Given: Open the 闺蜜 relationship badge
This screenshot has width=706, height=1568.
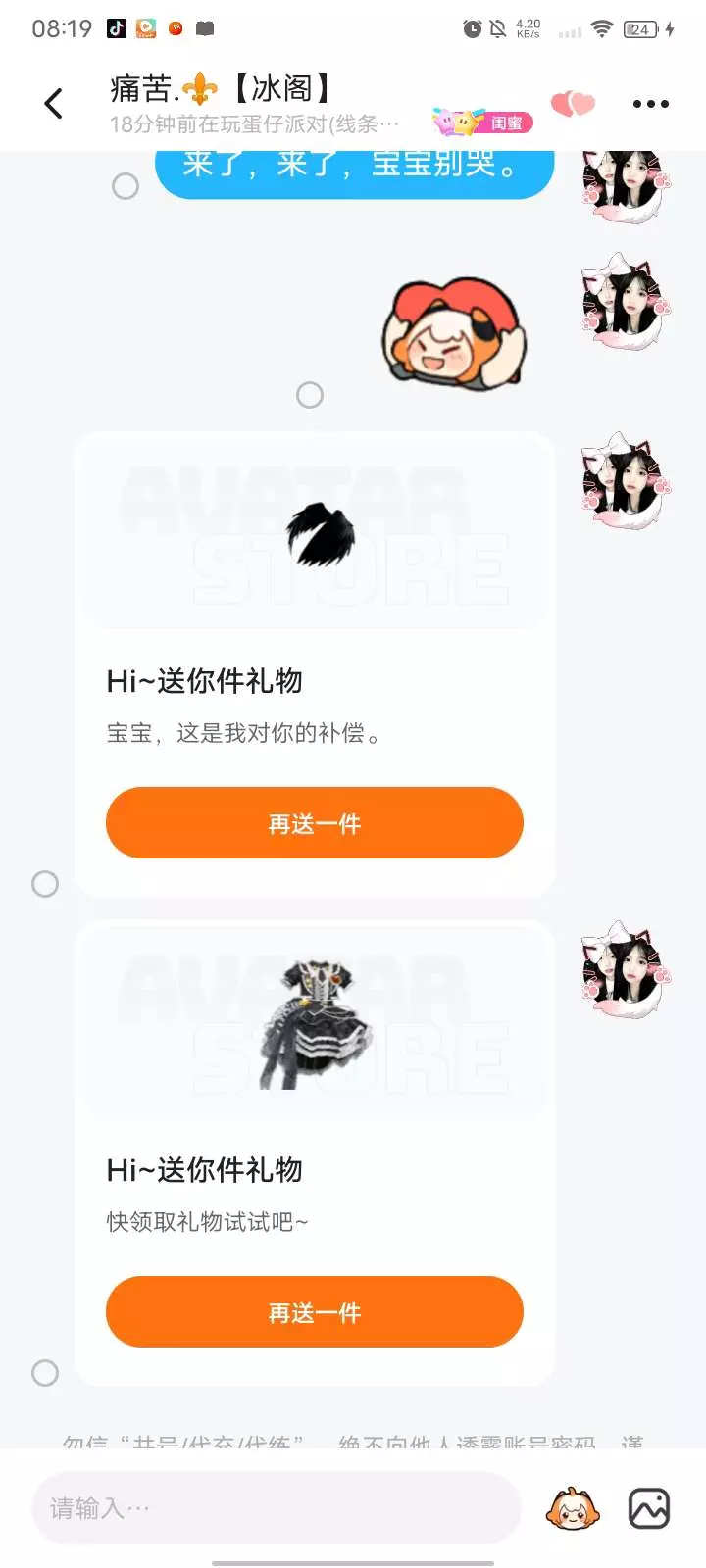Looking at the screenshot, I should tap(483, 122).
